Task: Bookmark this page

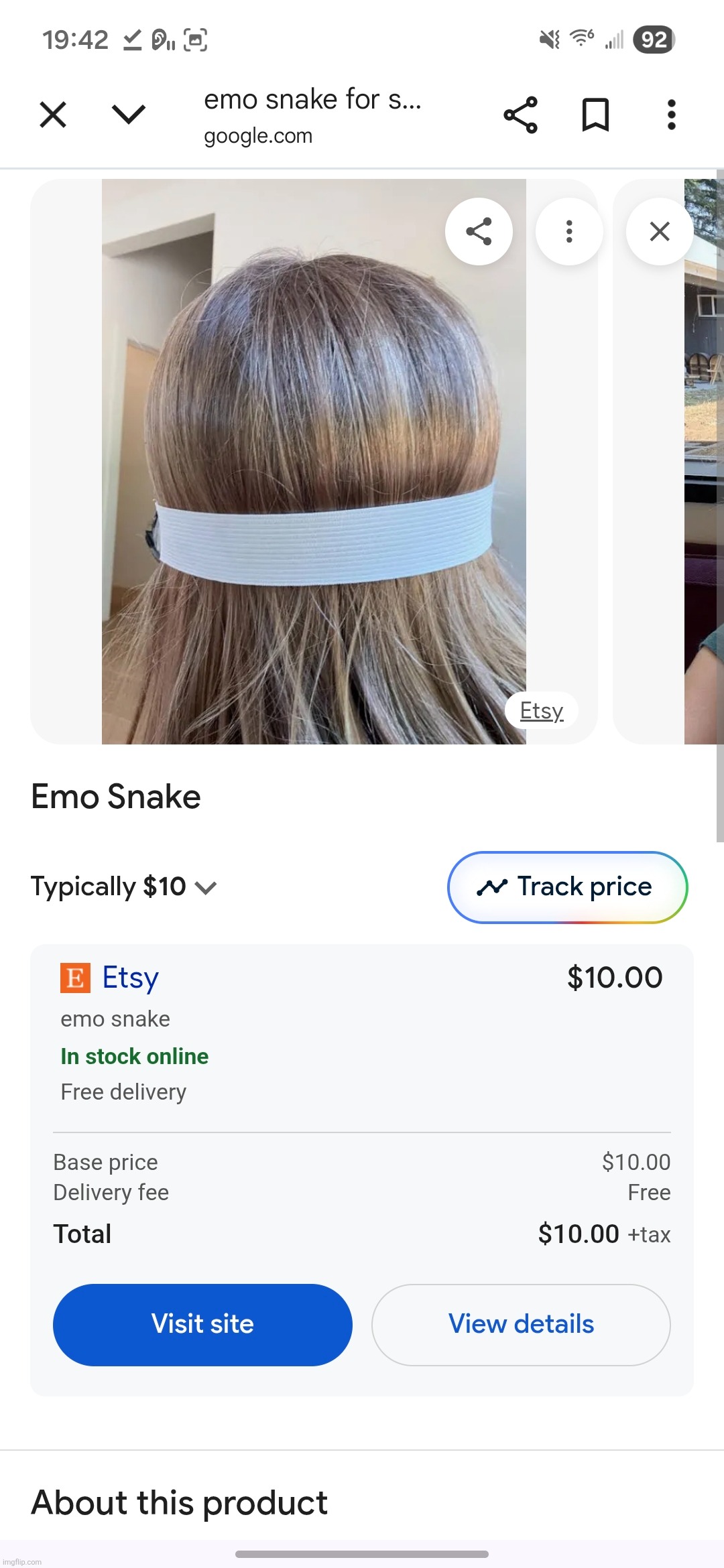Action: (595, 115)
